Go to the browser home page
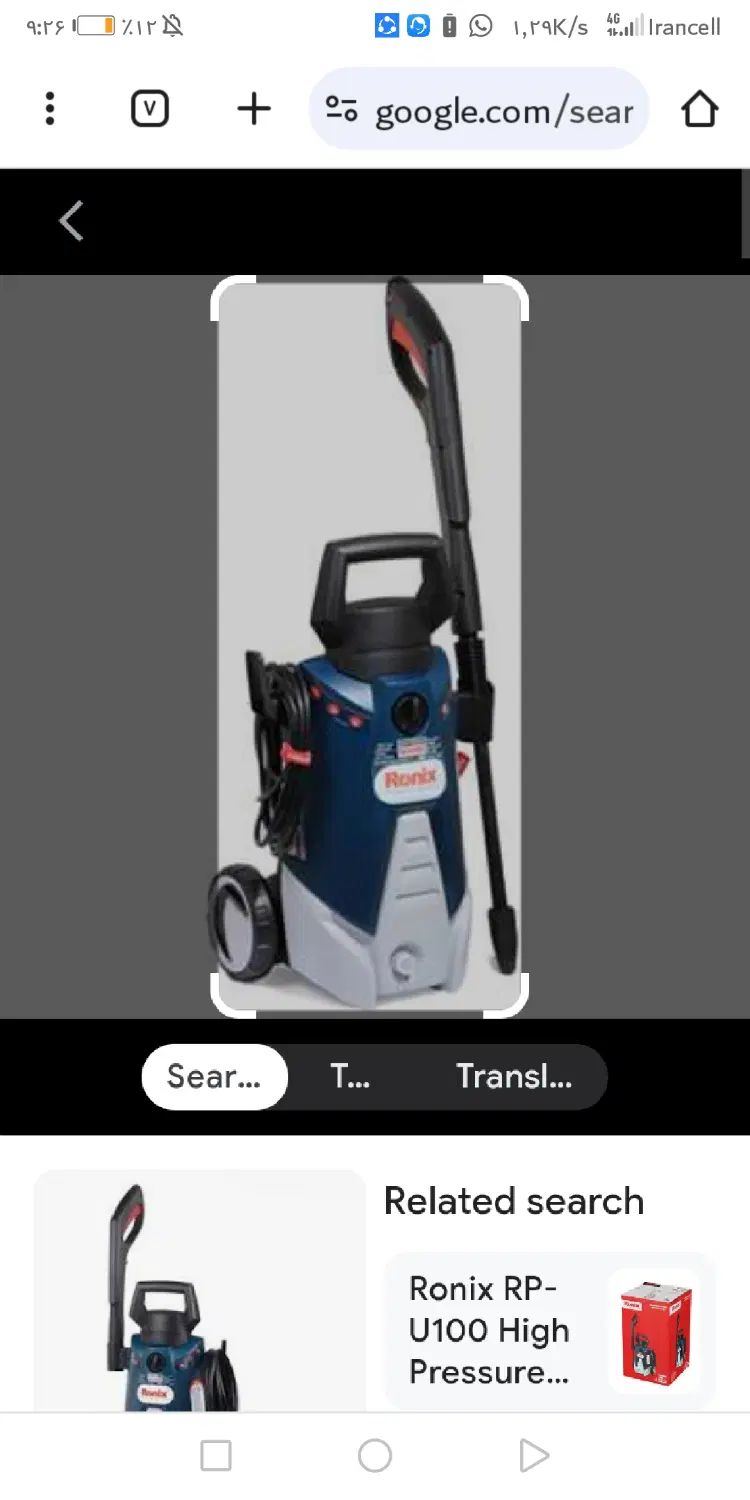Image resolution: width=750 pixels, height=1500 pixels. click(x=700, y=109)
